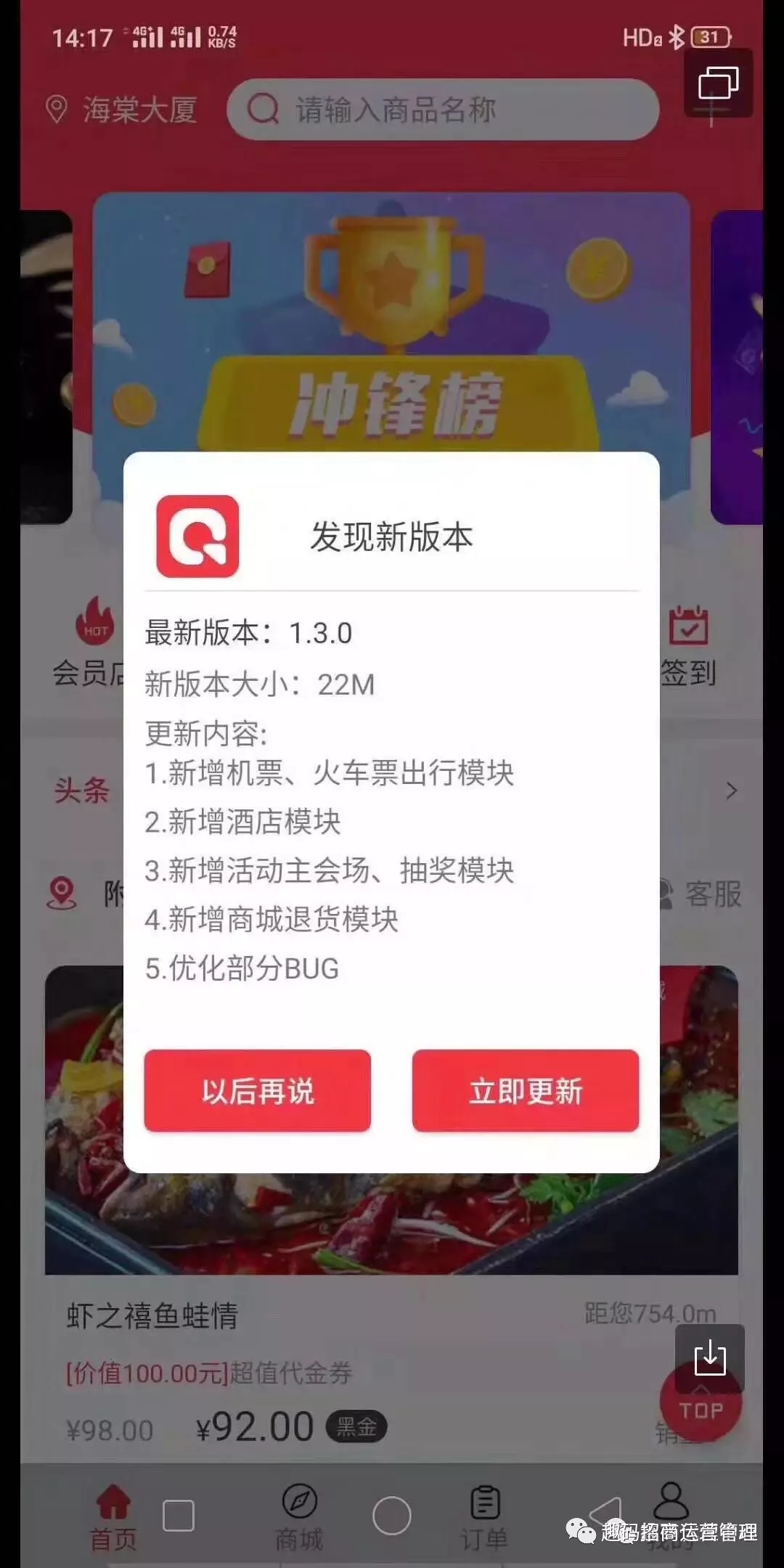
Task: Expand the 头条 headlines arrow
Action: point(731,791)
